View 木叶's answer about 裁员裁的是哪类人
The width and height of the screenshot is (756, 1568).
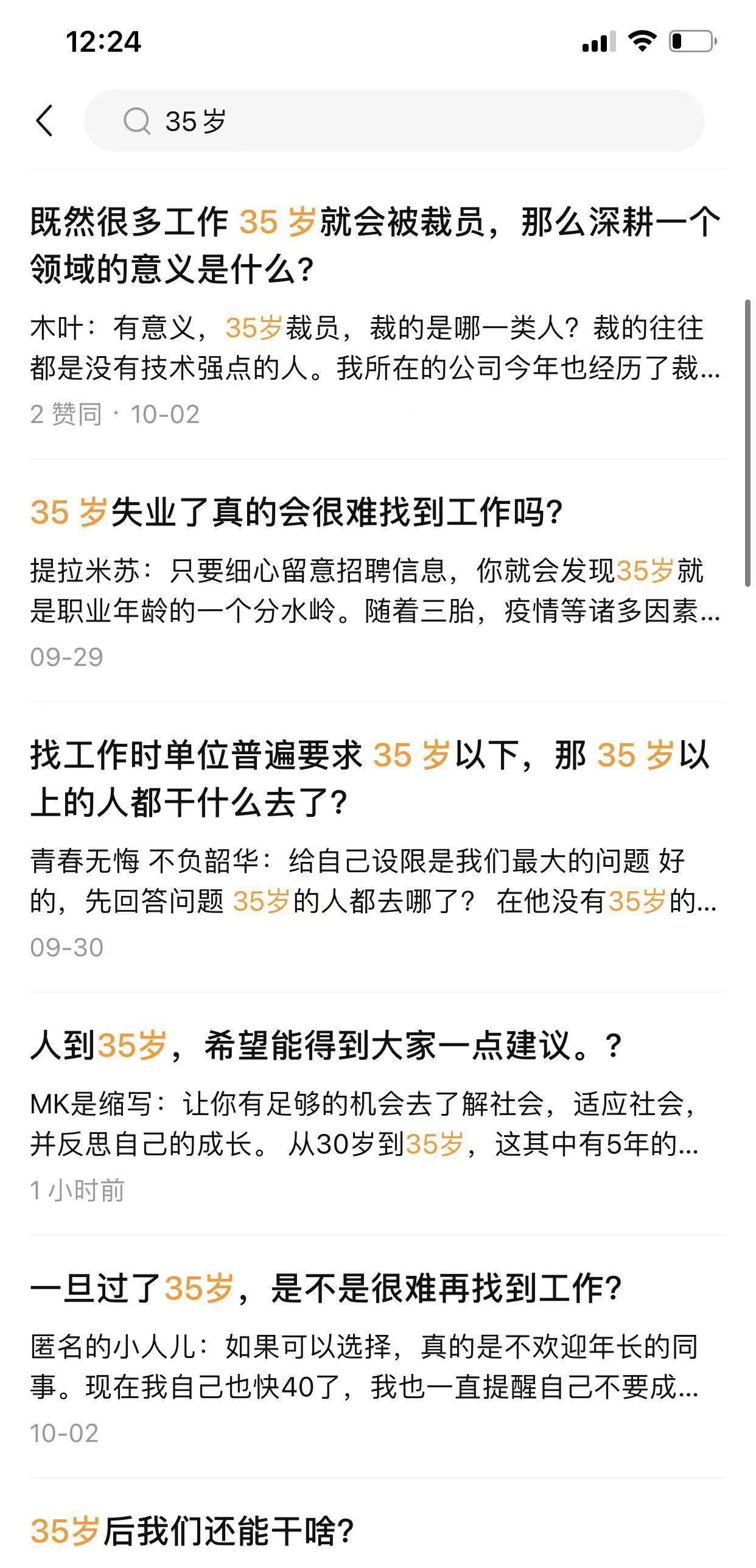coord(374,350)
